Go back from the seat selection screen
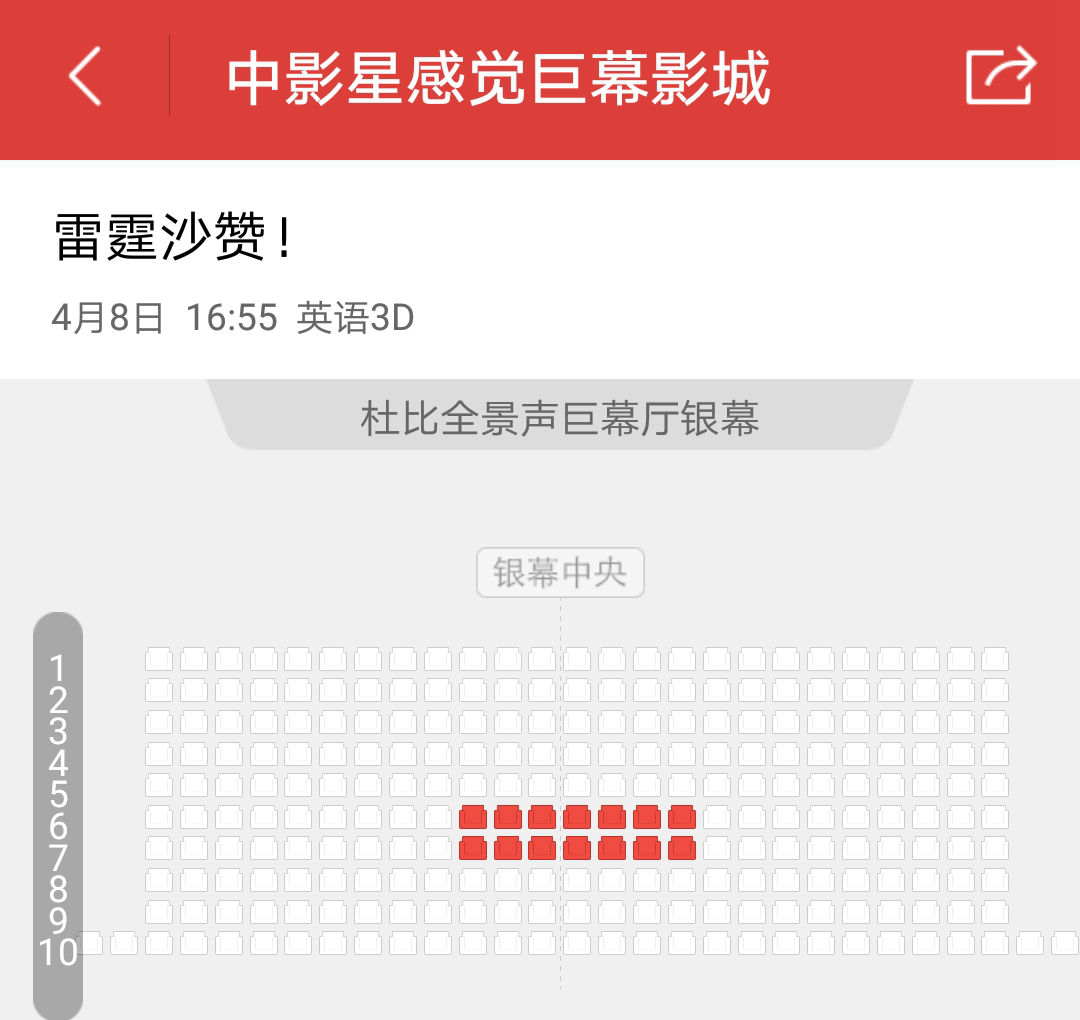Image resolution: width=1080 pixels, height=1020 pixels. pos(86,76)
